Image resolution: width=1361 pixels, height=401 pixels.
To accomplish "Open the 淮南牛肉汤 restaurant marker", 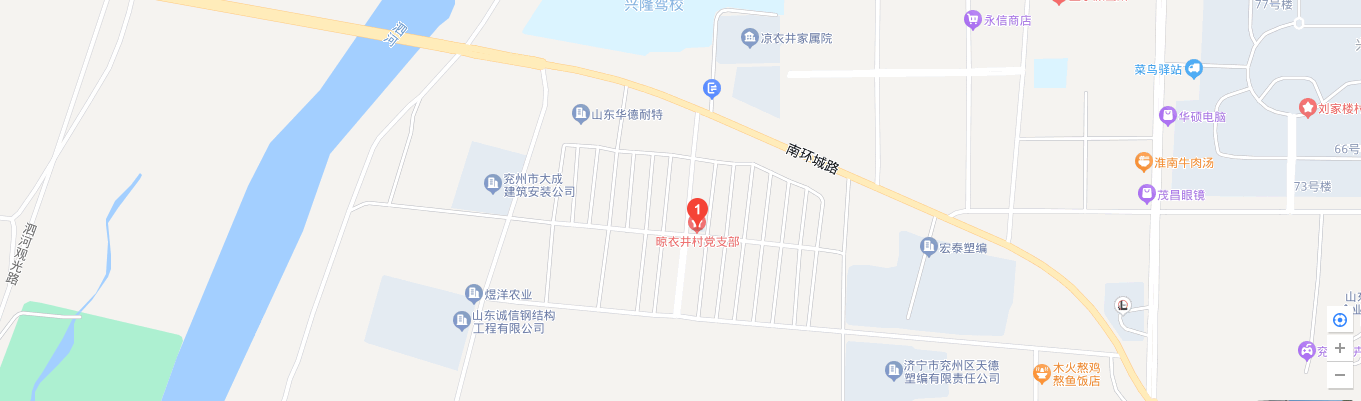I will point(1143,161).
